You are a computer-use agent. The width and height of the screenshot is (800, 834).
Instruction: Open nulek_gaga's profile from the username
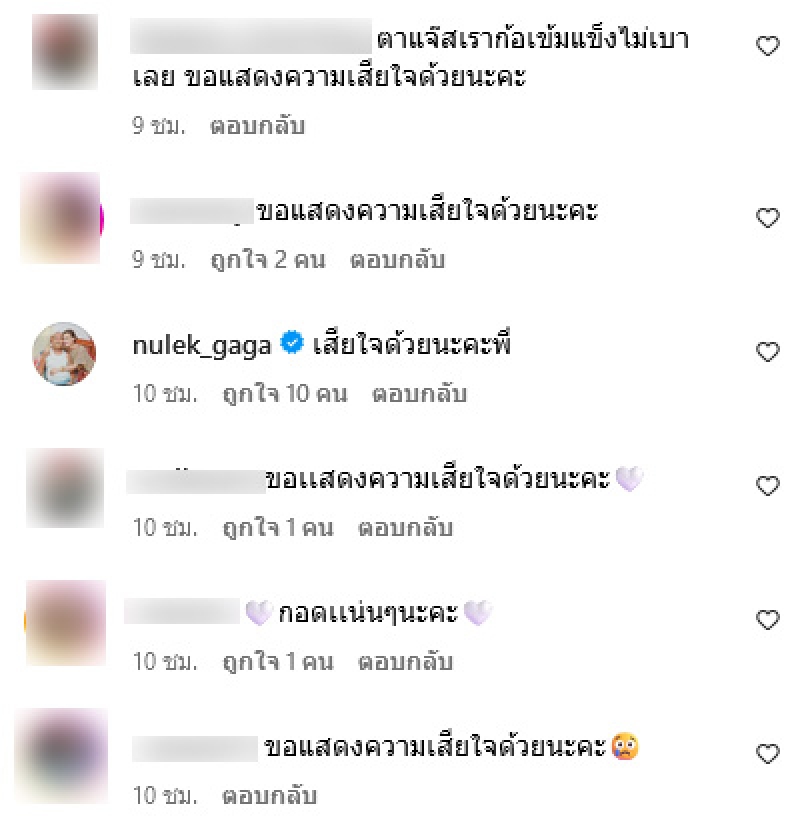click(x=201, y=346)
